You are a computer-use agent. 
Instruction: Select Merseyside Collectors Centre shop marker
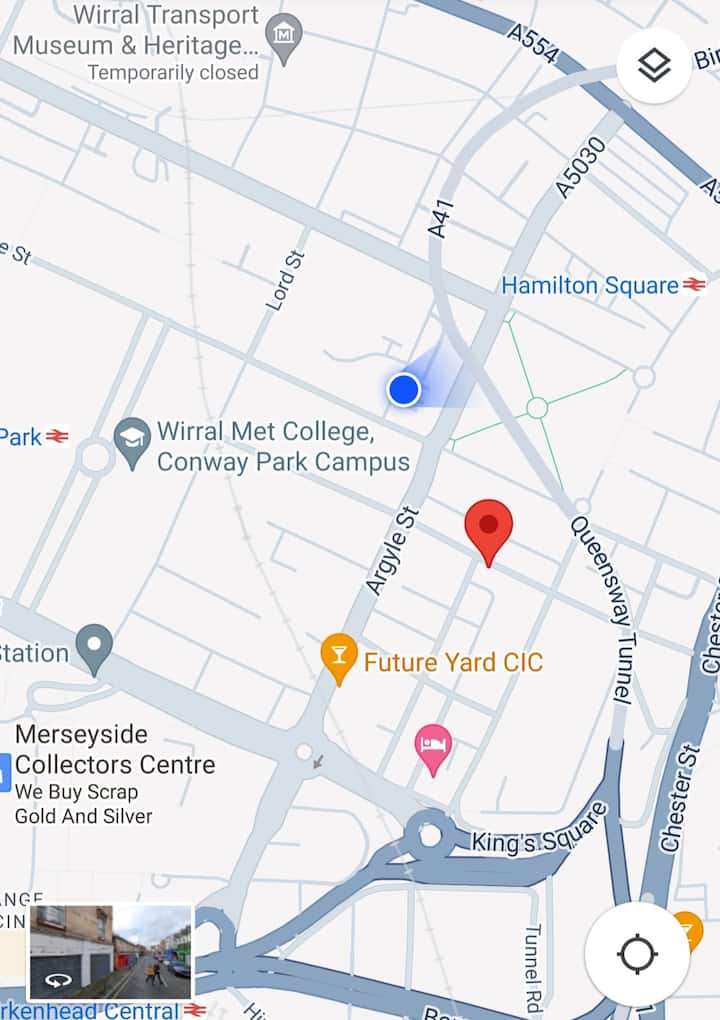[5, 767]
